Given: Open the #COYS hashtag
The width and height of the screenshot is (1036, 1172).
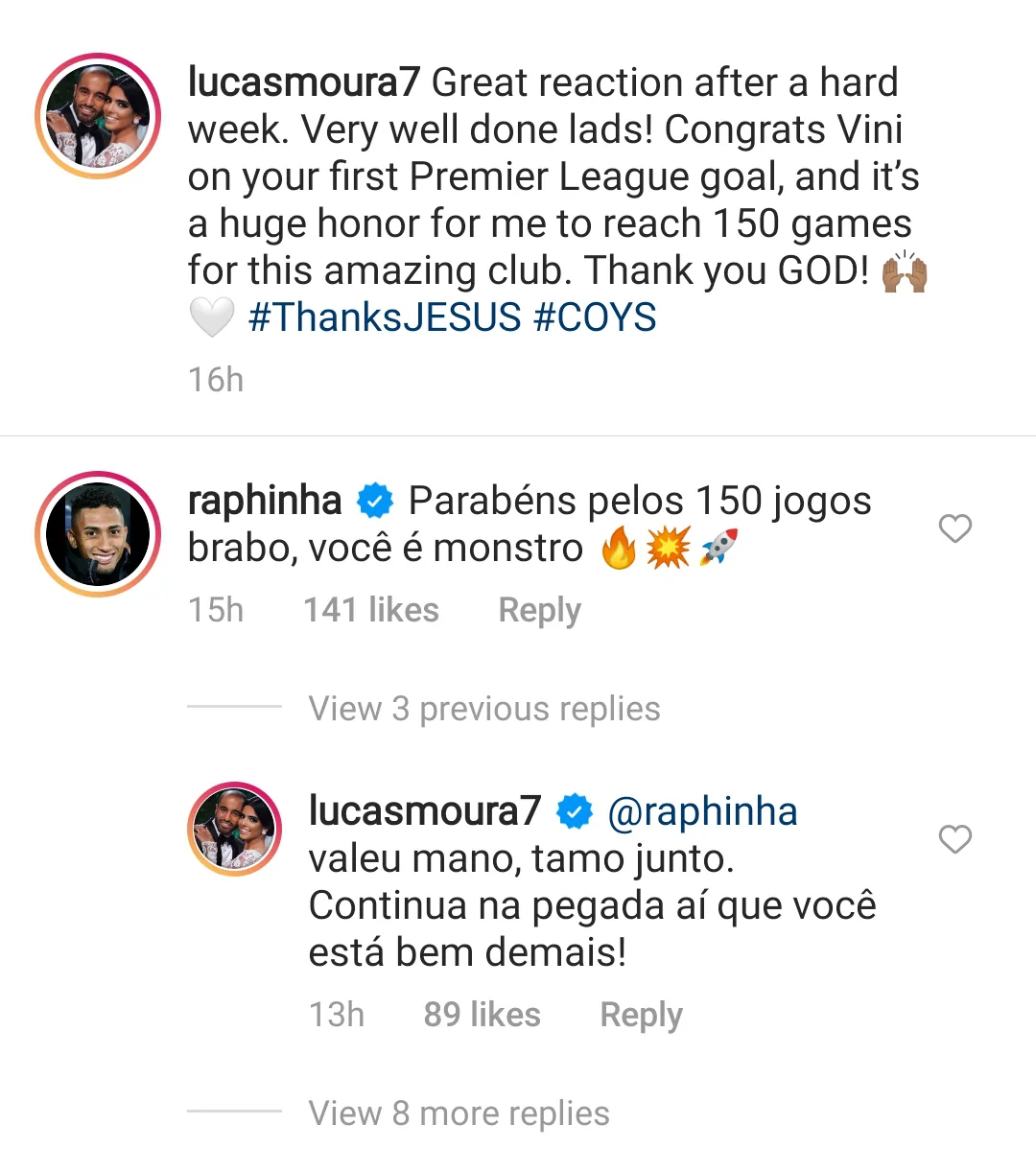Looking at the screenshot, I should click(x=595, y=317).
